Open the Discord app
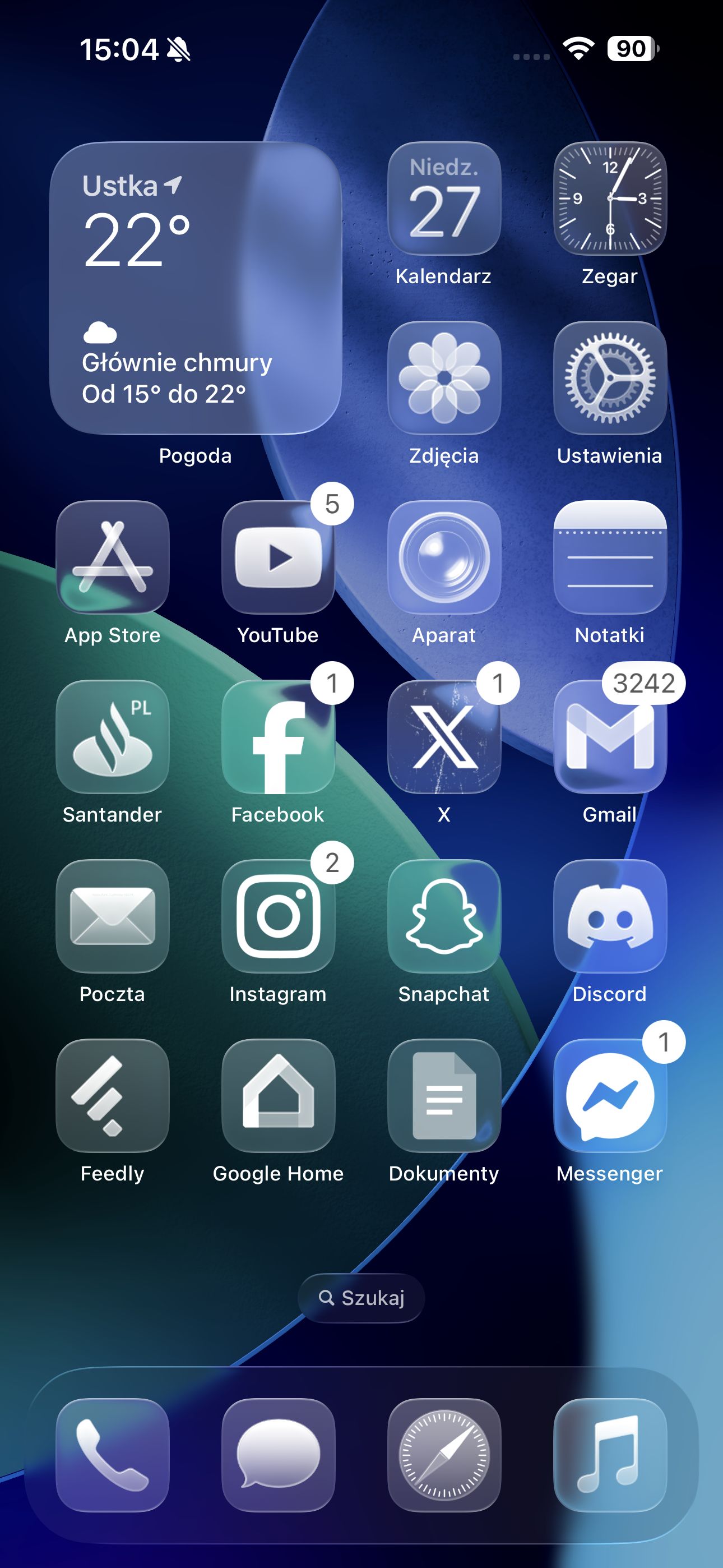The image size is (723, 1568). (x=610, y=916)
